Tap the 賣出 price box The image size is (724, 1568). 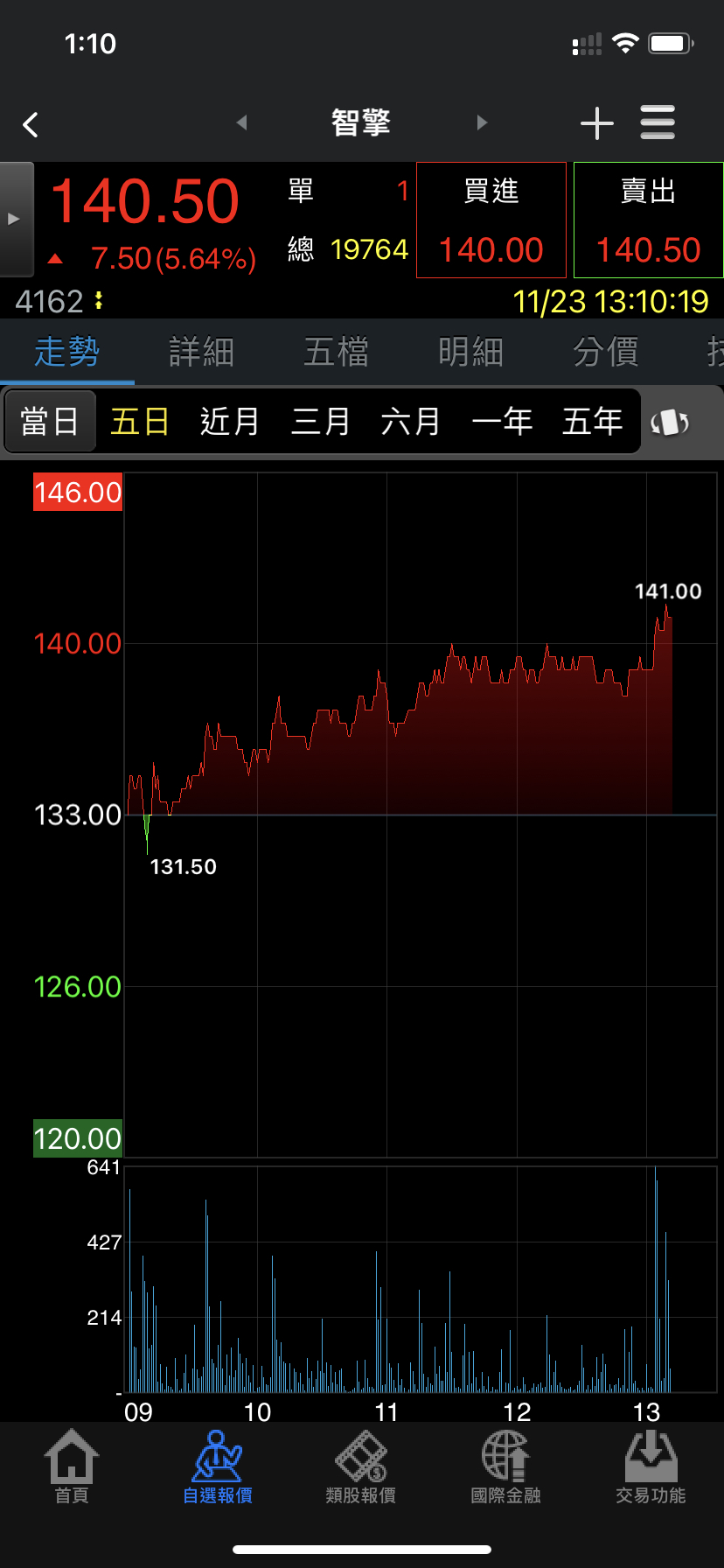648,220
